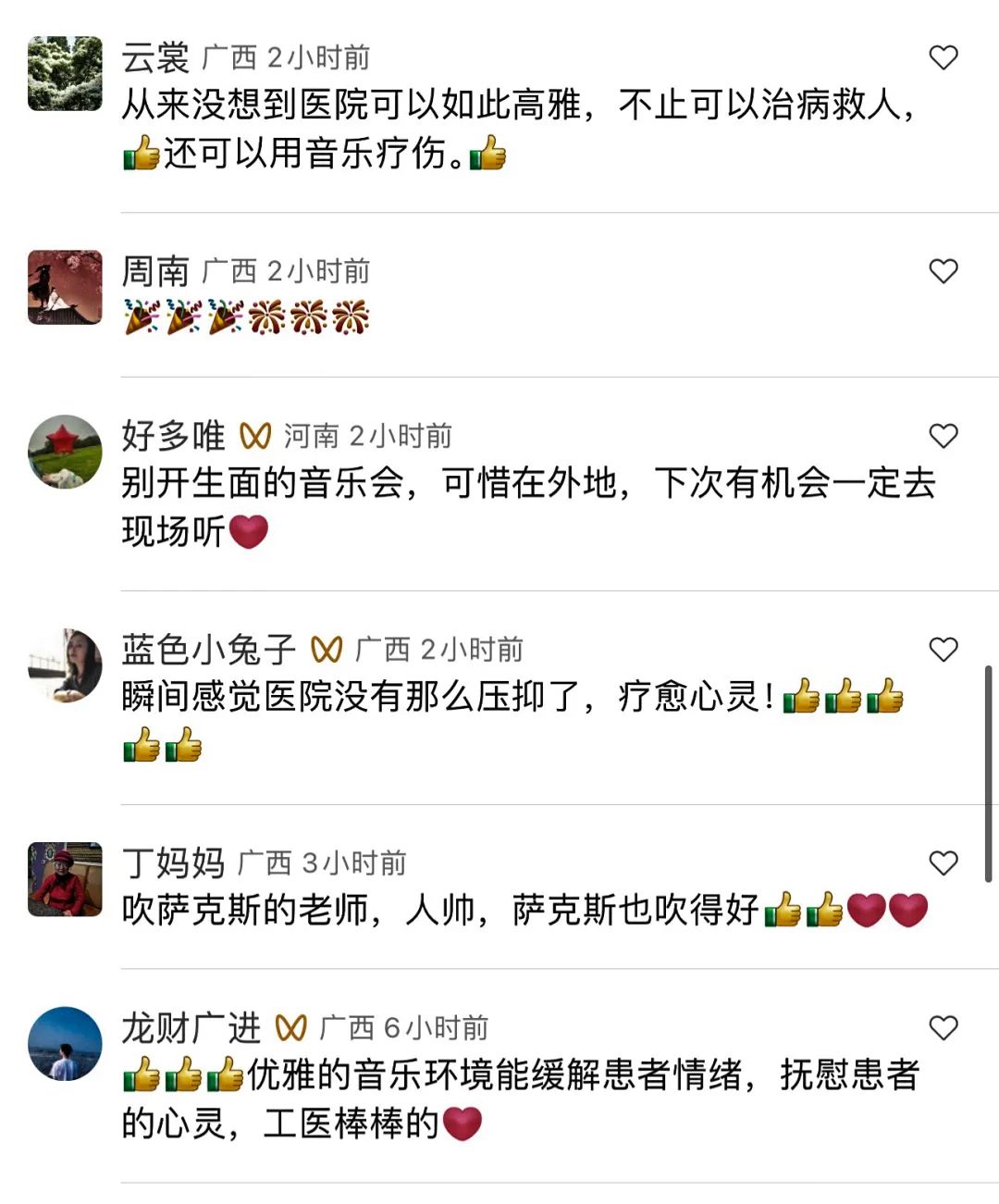Viewport: 999px width, 1204px height.
Task: Like 云裳's comment
Action: tap(943, 57)
